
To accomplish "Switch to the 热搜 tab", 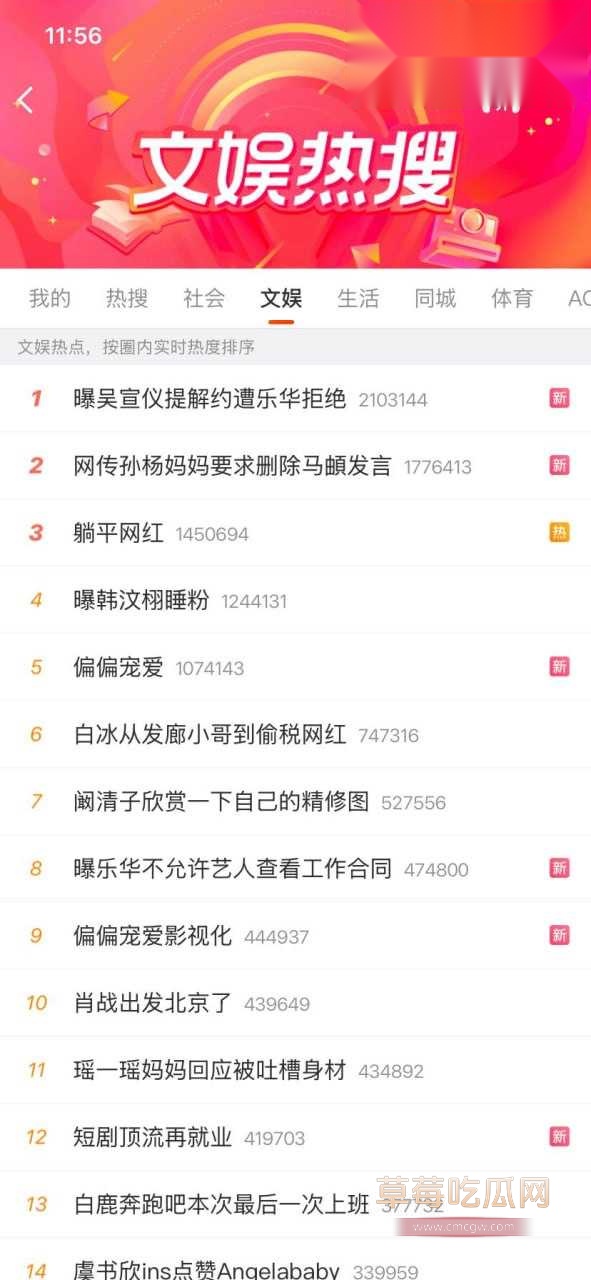I will tap(127, 298).
